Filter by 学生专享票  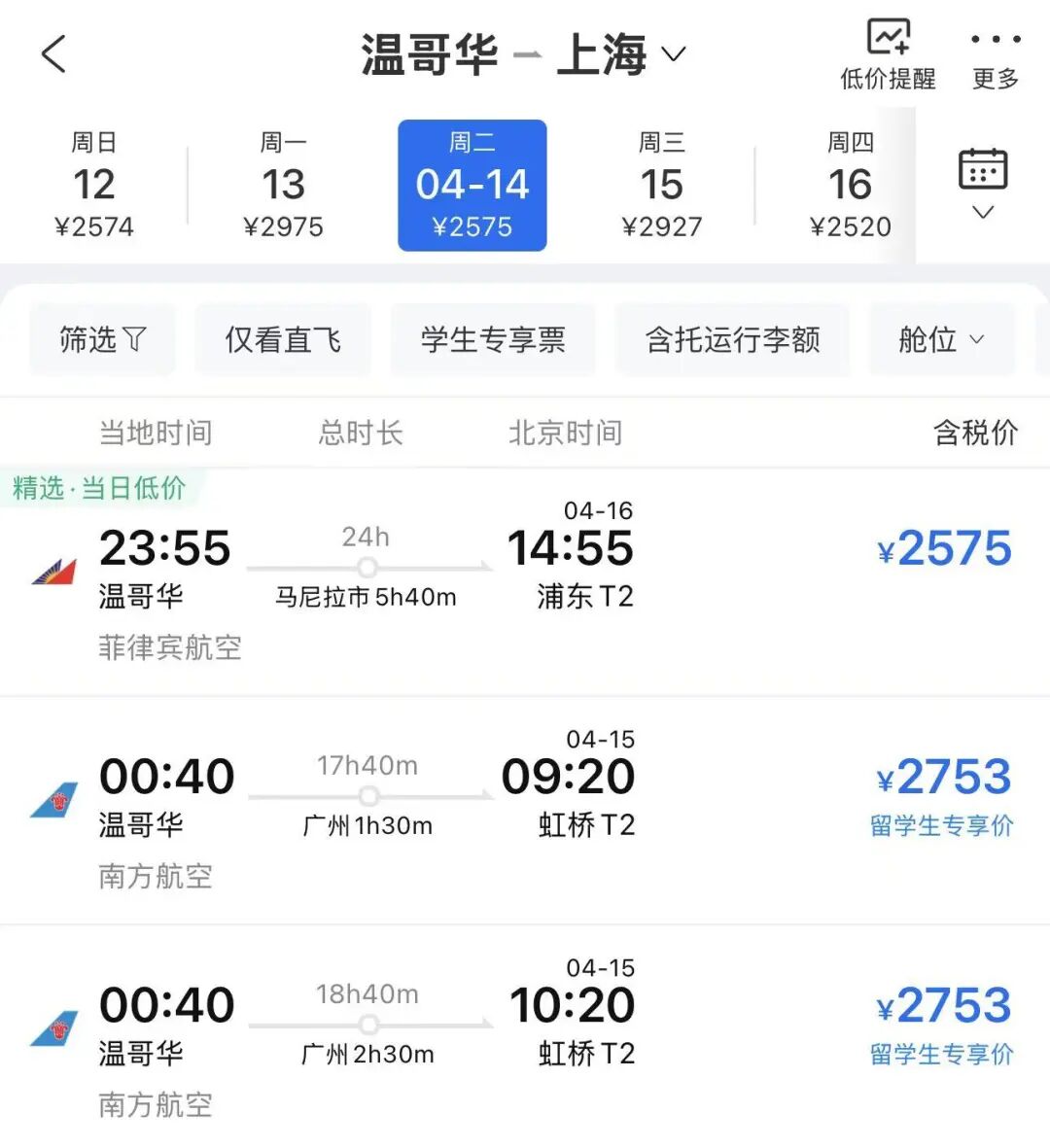[493, 339]
